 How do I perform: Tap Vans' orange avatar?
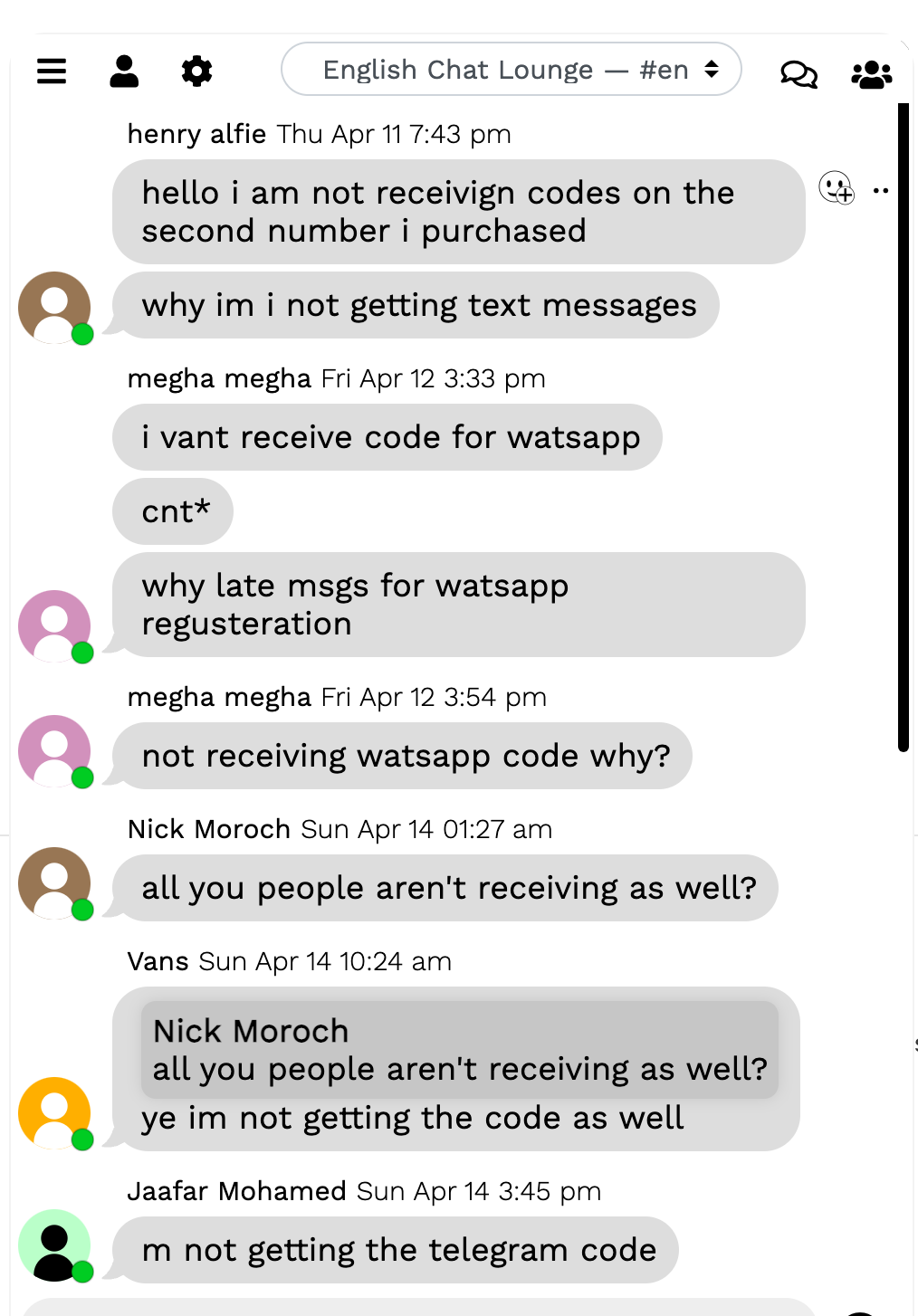tap(55, 1112)
